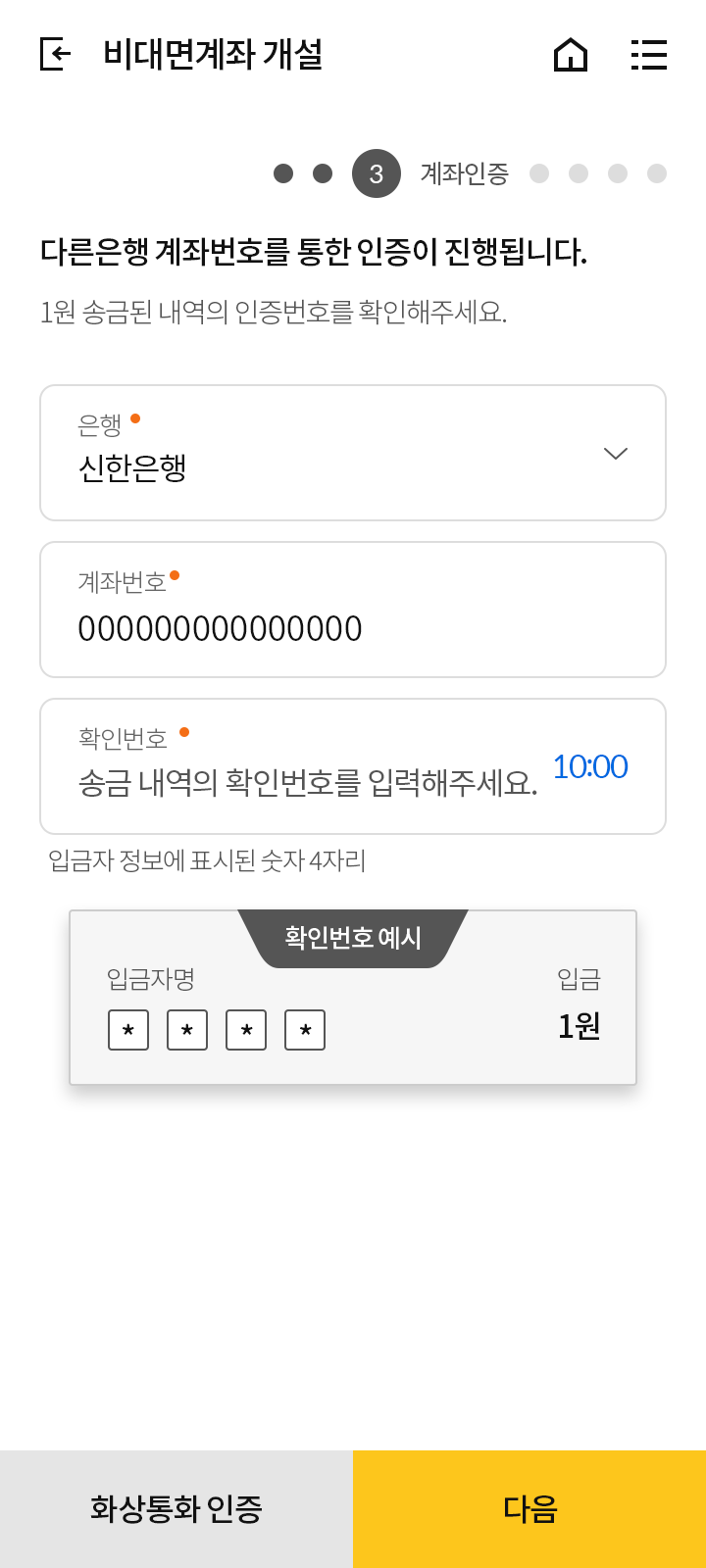Screen dimensions: 706x1568
Task: Click the first asterisk box in the example
Action: click(x=127, y=1029)
